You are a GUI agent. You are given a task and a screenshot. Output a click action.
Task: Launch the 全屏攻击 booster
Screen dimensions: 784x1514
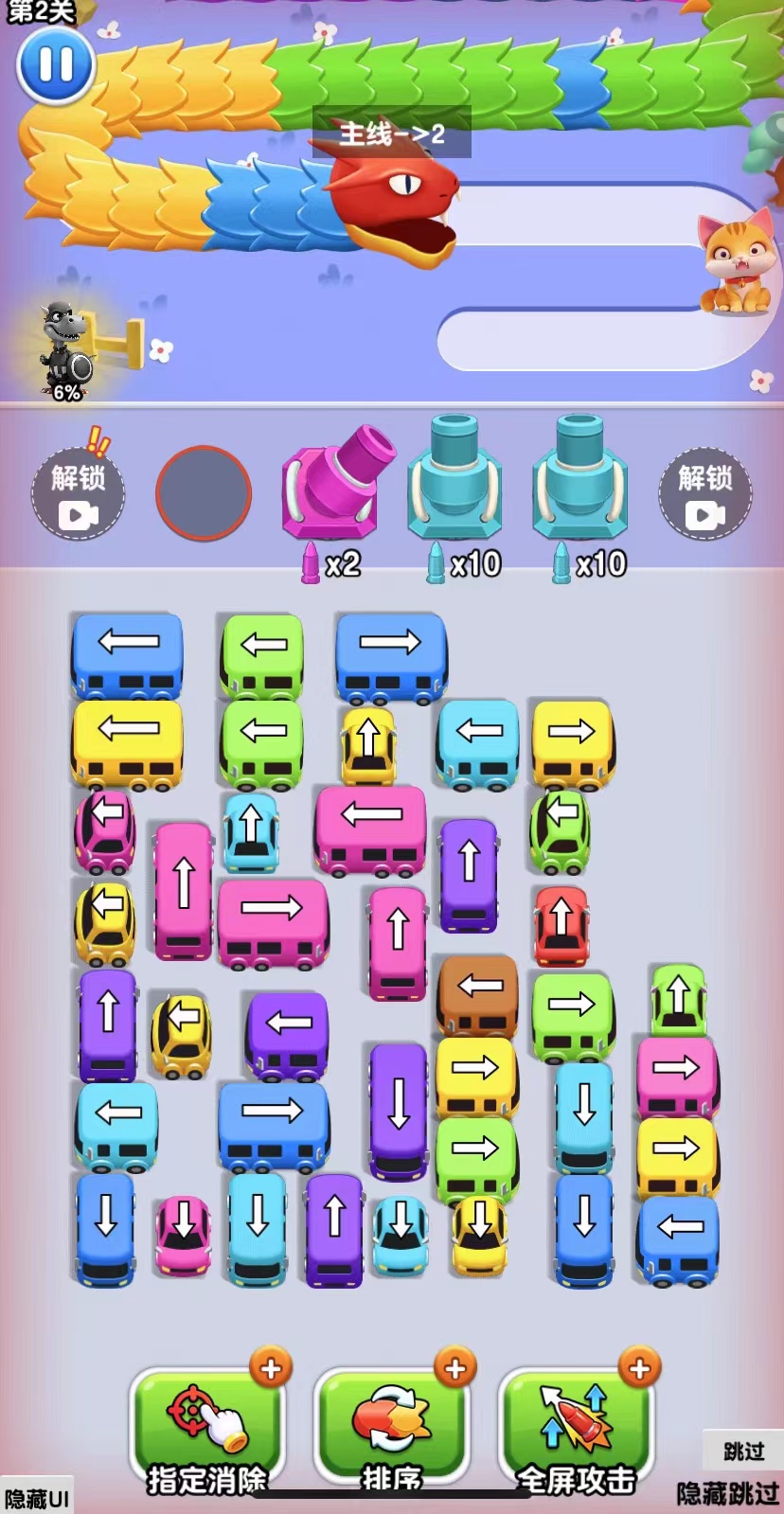pyautogui.click(x=576, y=1427)
